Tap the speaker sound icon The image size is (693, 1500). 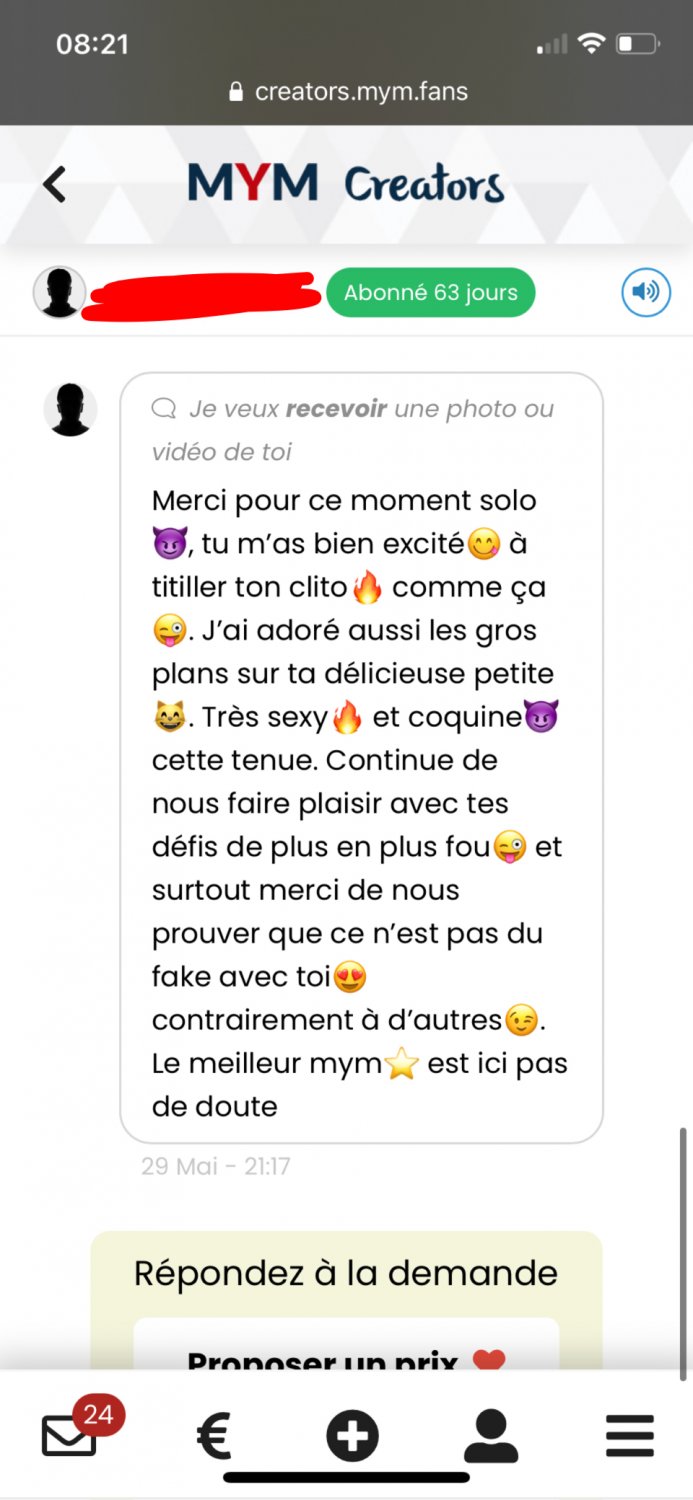pyautogui.click(x=645, y=292)
